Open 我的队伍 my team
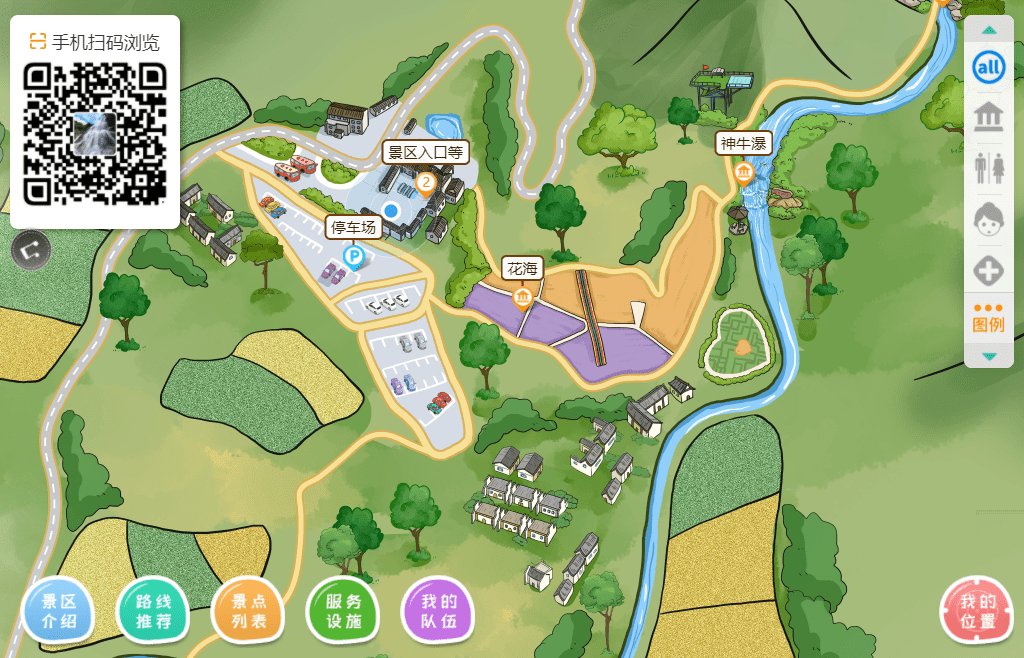The width and height of the screenshot is (1024, 658). [x=437, y=612]
